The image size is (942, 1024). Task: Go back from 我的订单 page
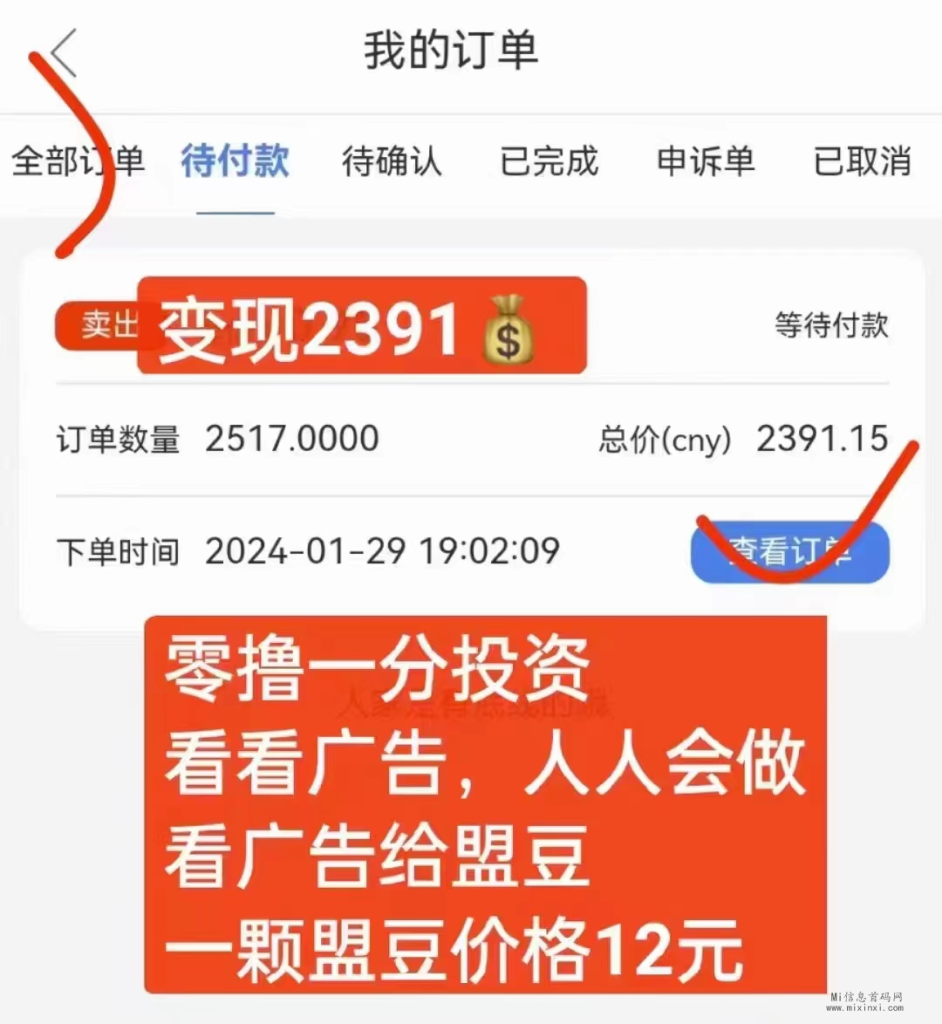click(64, 52)
